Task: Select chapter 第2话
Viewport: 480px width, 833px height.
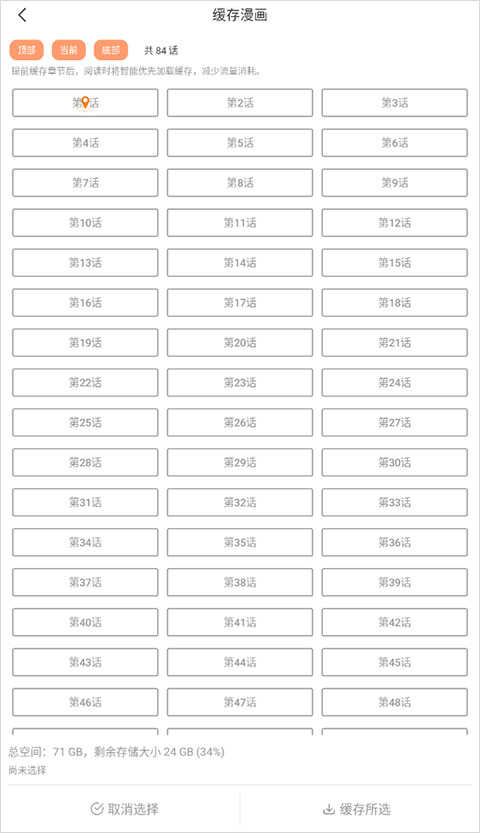Action: 240,103
